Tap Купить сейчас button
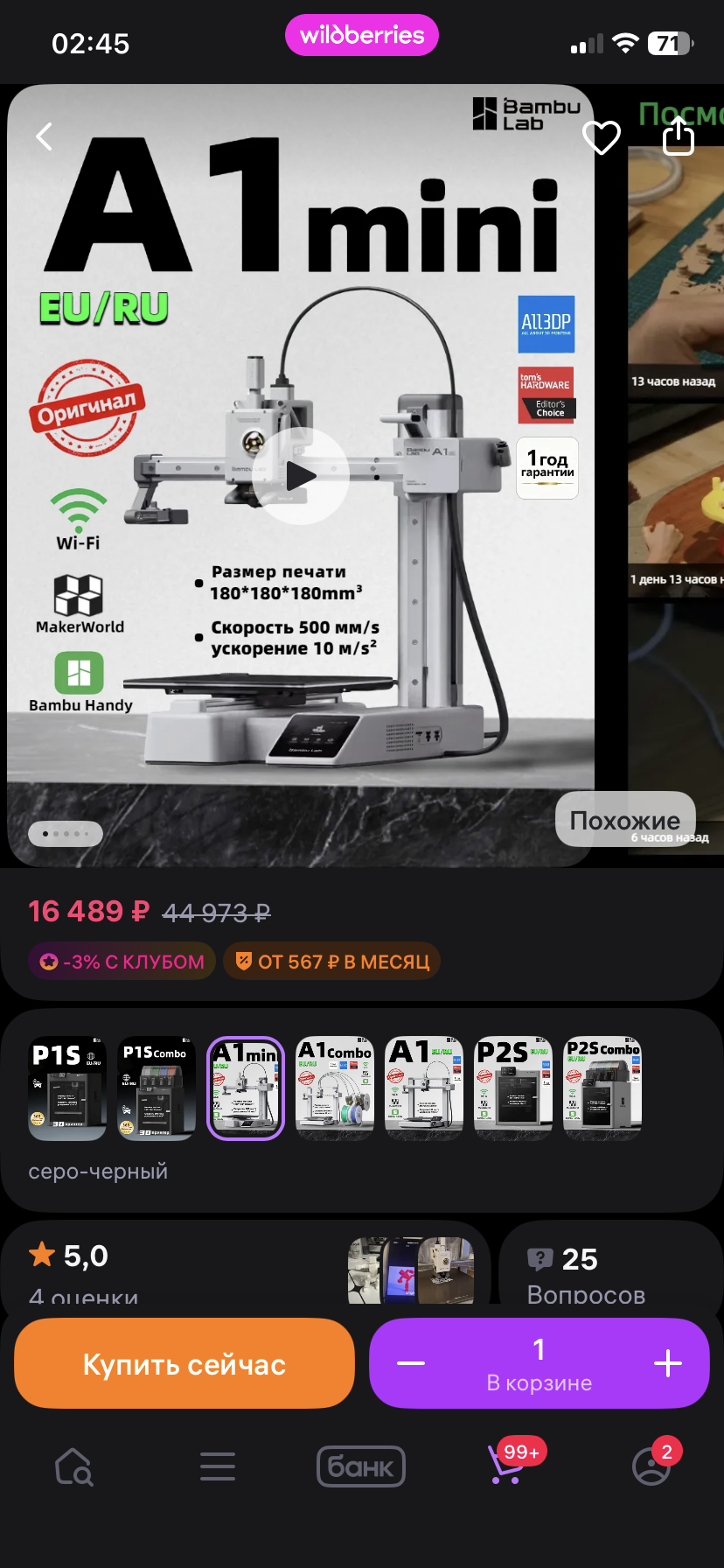Image resolution: width=724 pixels, height=1568 pixels. (x=184, y=1363)
